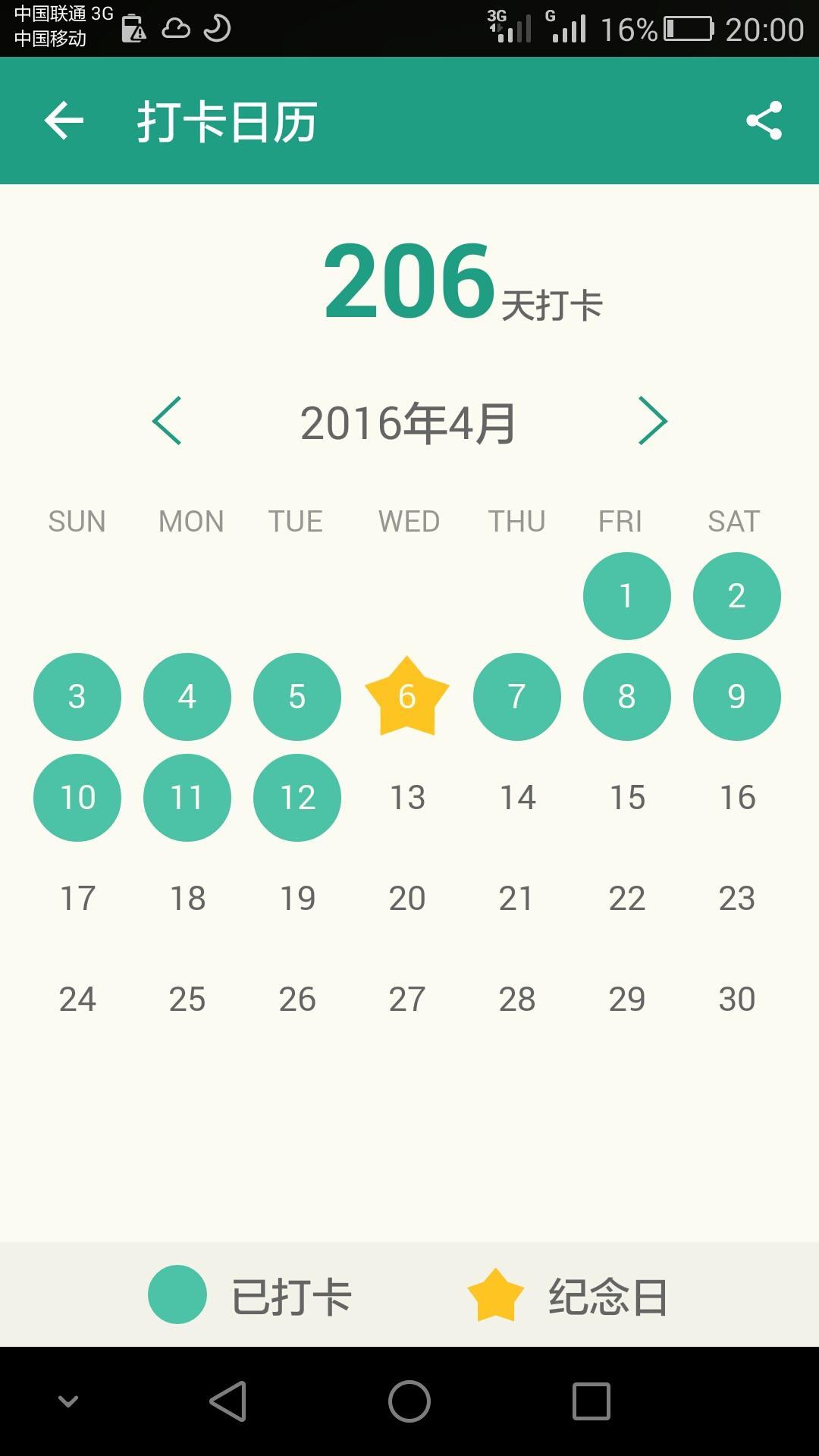Select the SAT column header
819x1456 pixels.
tap(733, 520)
